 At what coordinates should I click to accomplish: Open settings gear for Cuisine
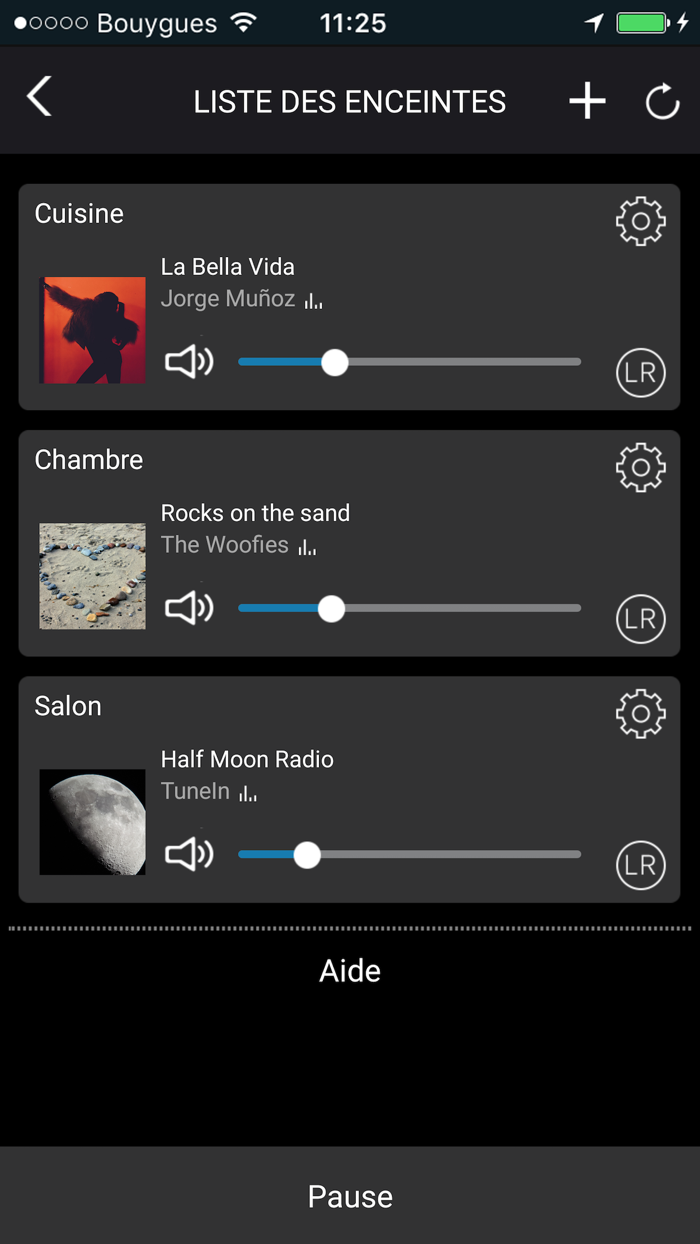[x=640, y=222]
